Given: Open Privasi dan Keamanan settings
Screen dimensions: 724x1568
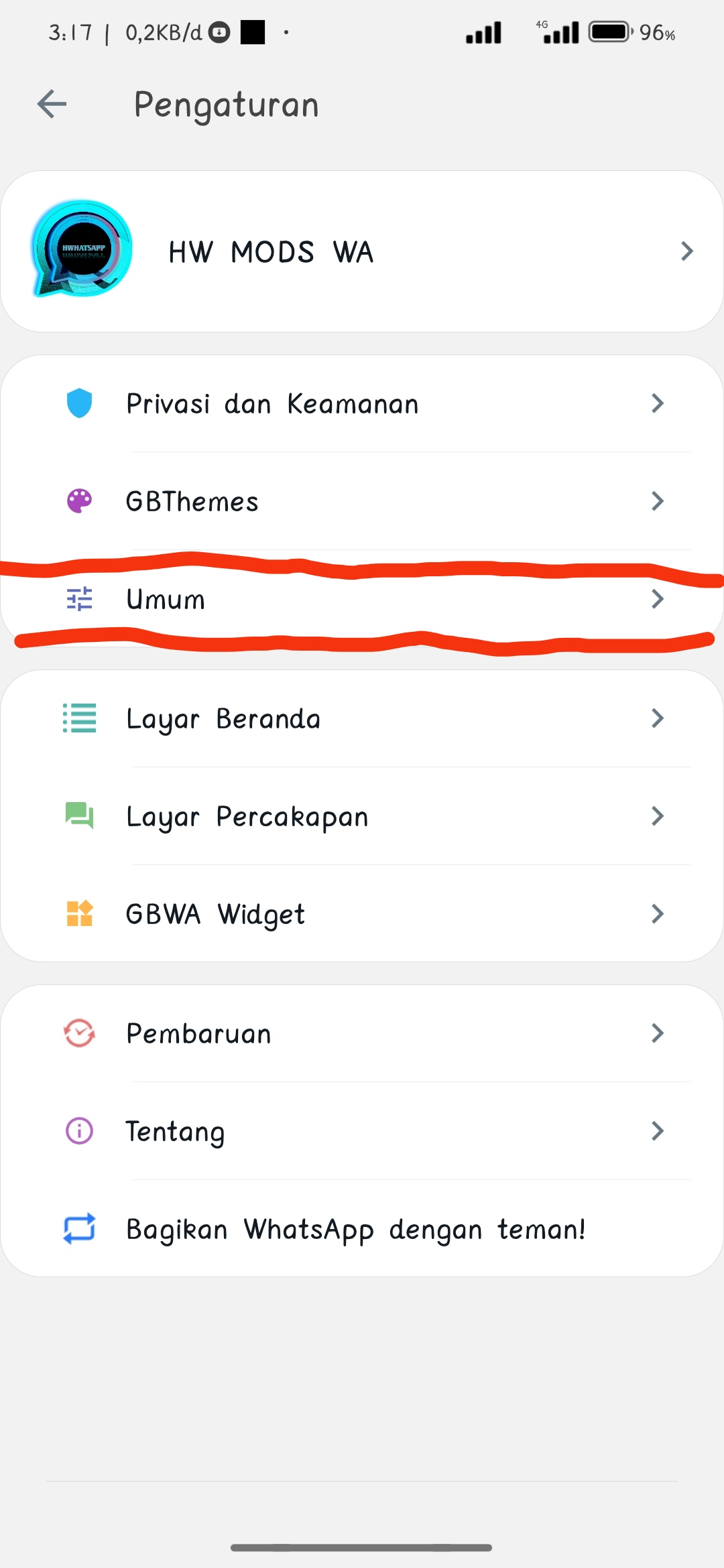Looking at the screenshot, I should pyautogui.click(x=362, y=404).
